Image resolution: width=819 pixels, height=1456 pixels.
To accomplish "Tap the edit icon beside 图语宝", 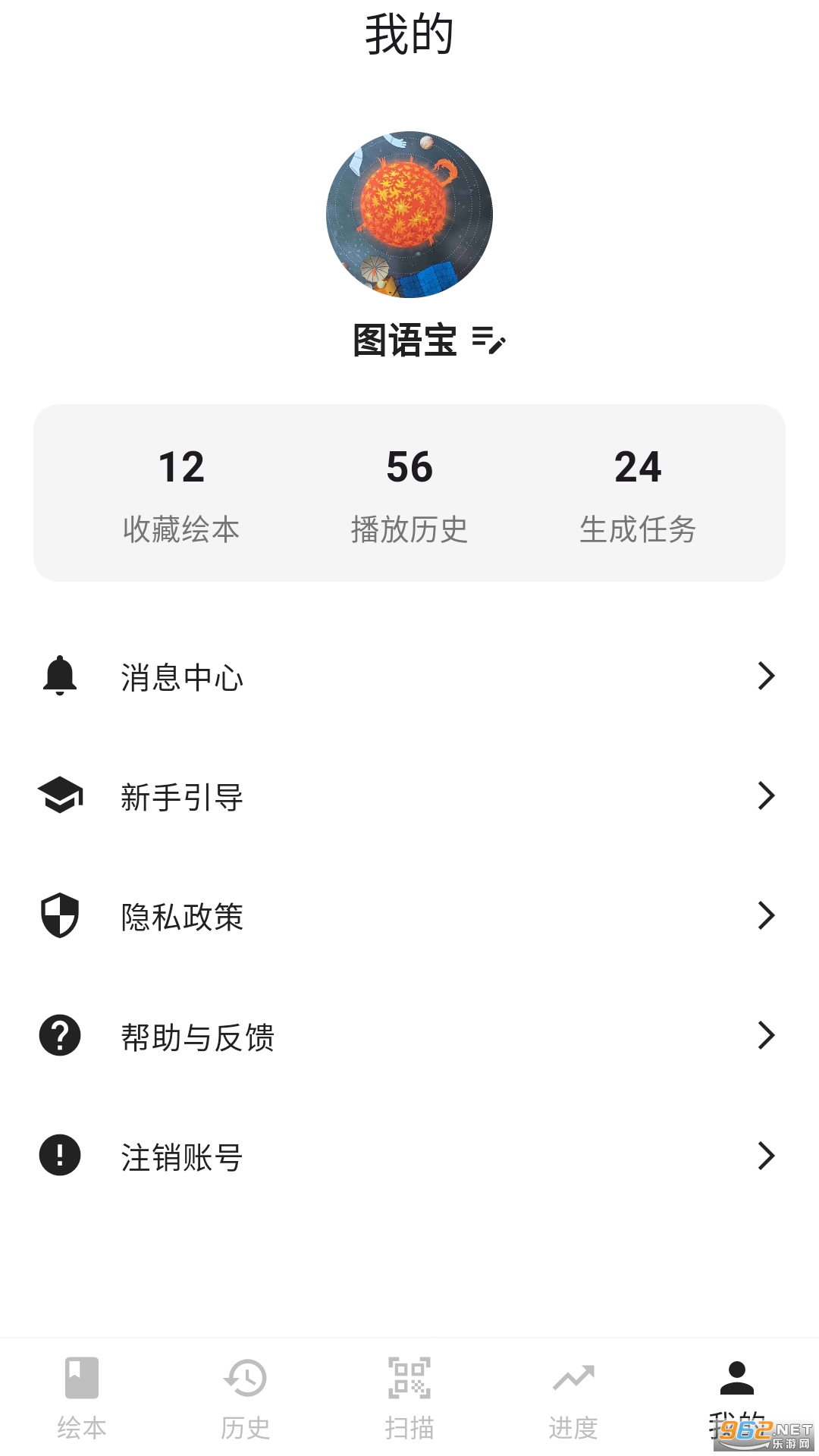I will [x=488, y=340].
